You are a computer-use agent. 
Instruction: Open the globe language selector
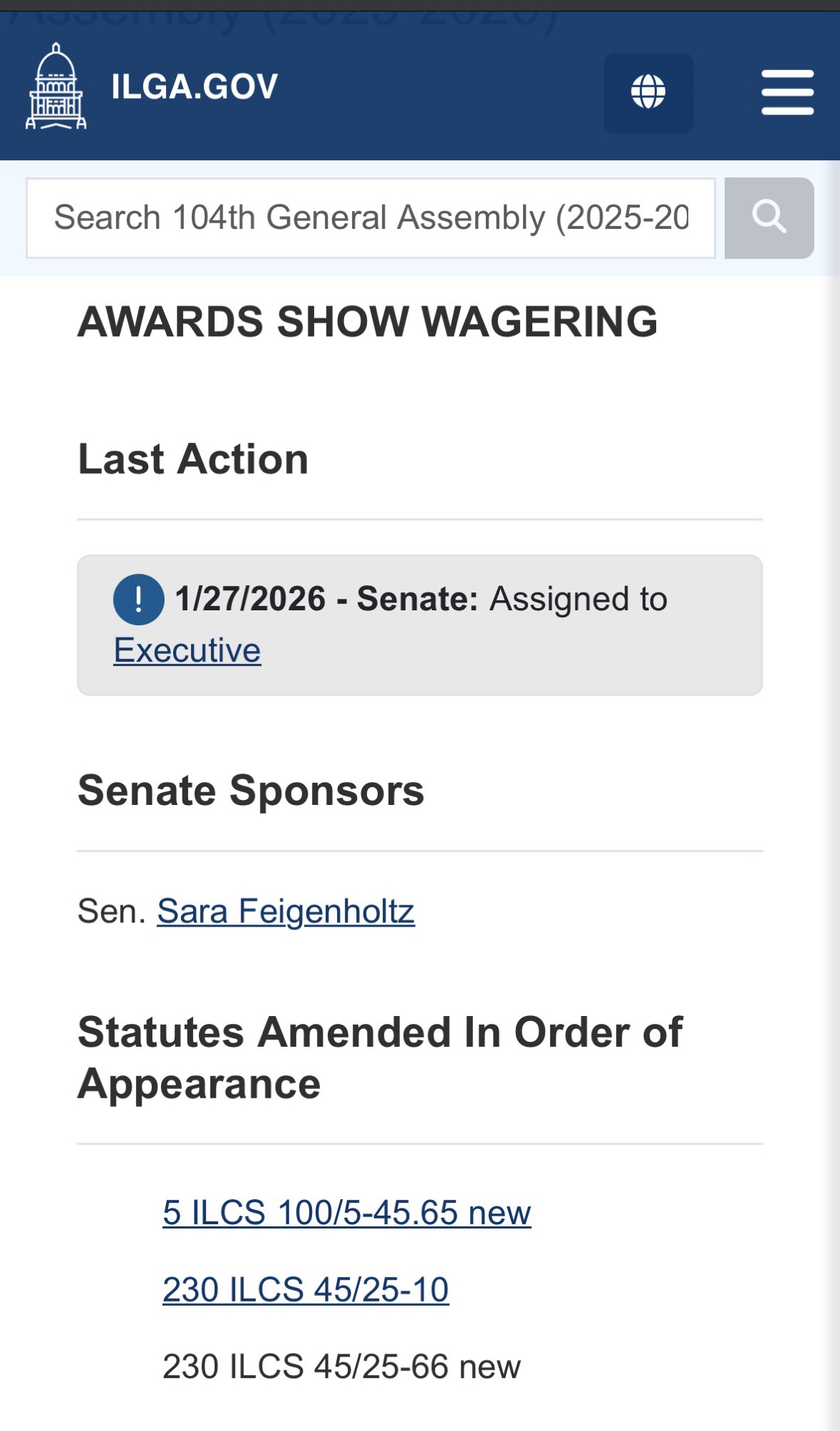click(648, 92)
